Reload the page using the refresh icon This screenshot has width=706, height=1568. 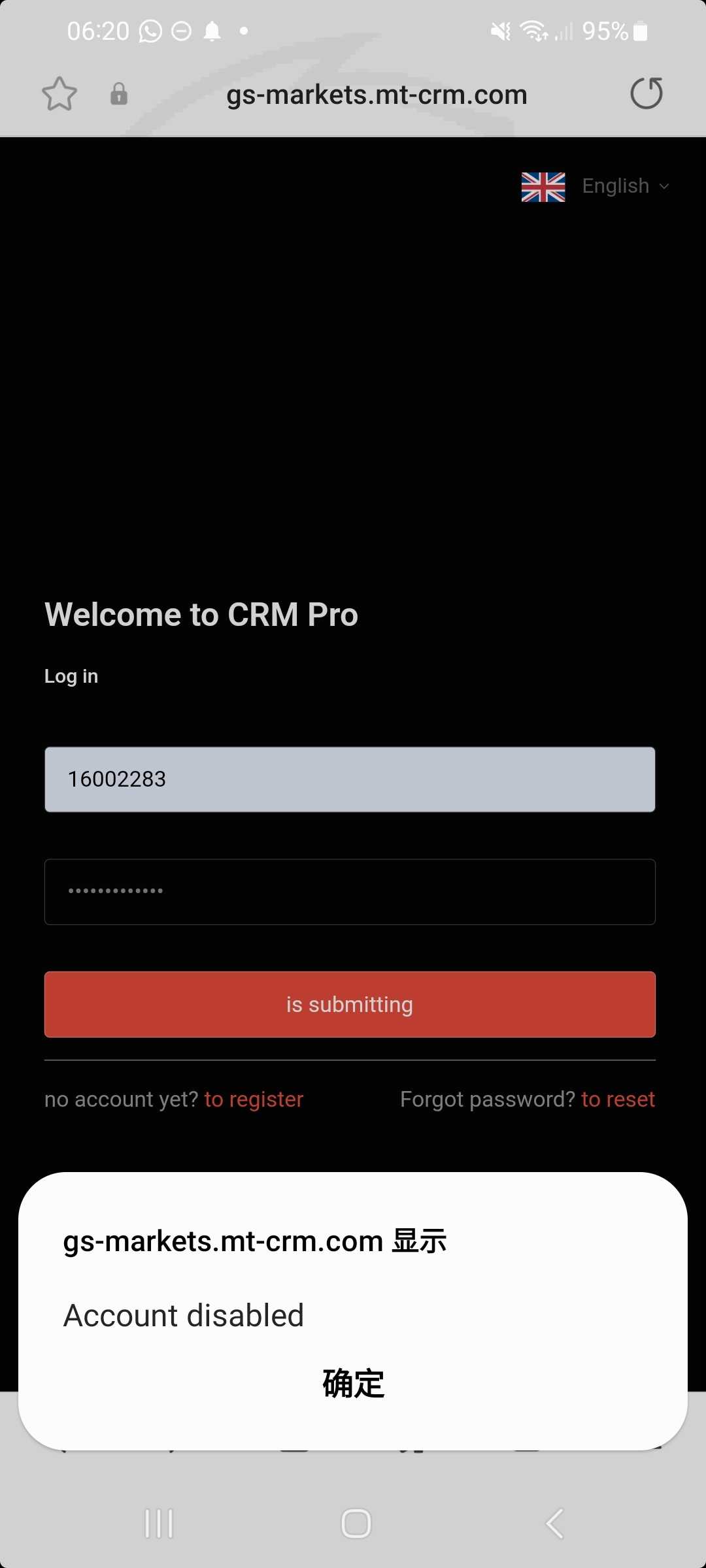tap(647, 93)
